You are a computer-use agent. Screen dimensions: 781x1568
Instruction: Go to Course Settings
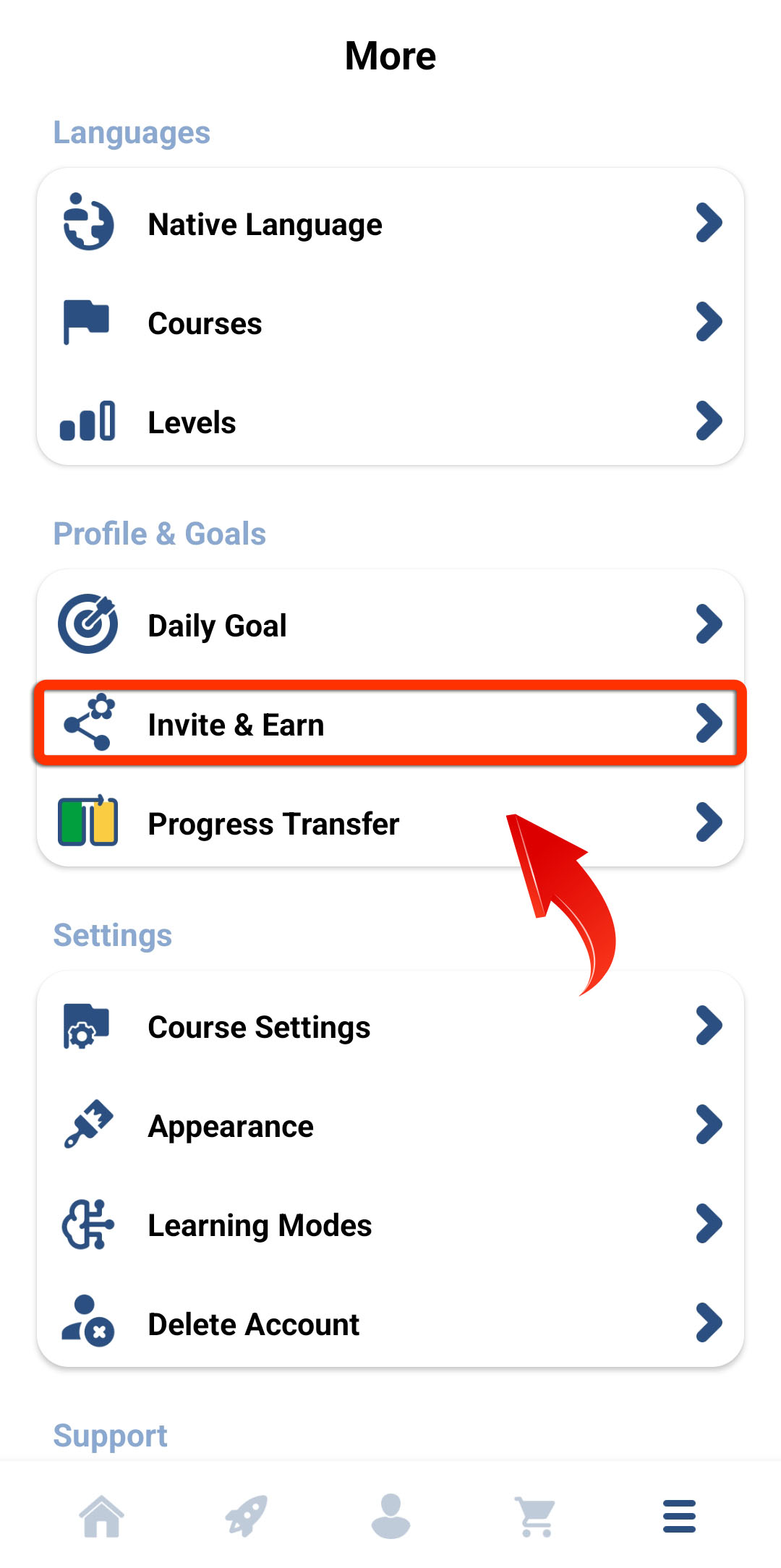390,1026
